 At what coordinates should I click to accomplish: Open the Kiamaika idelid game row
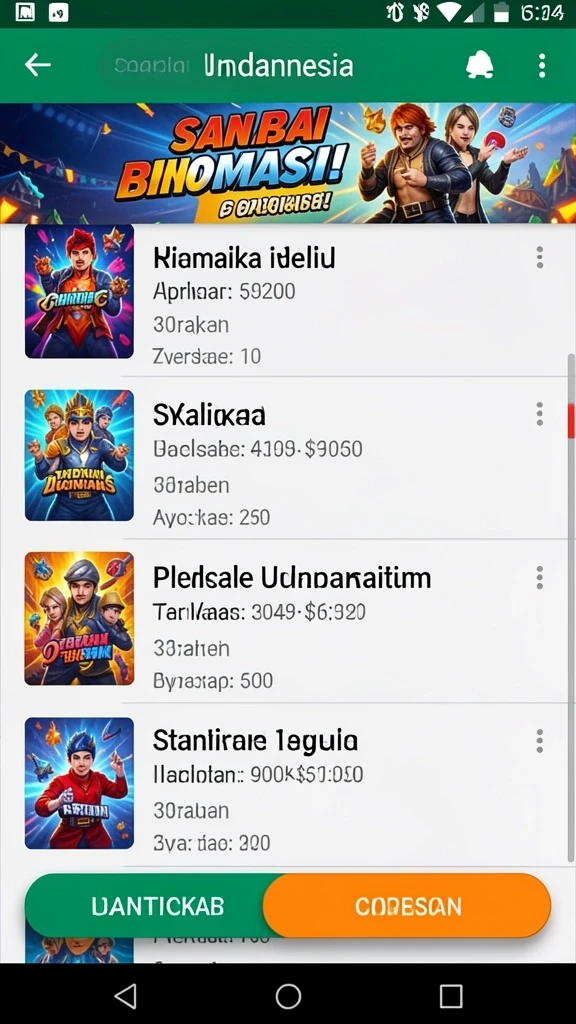pos(288,300)
